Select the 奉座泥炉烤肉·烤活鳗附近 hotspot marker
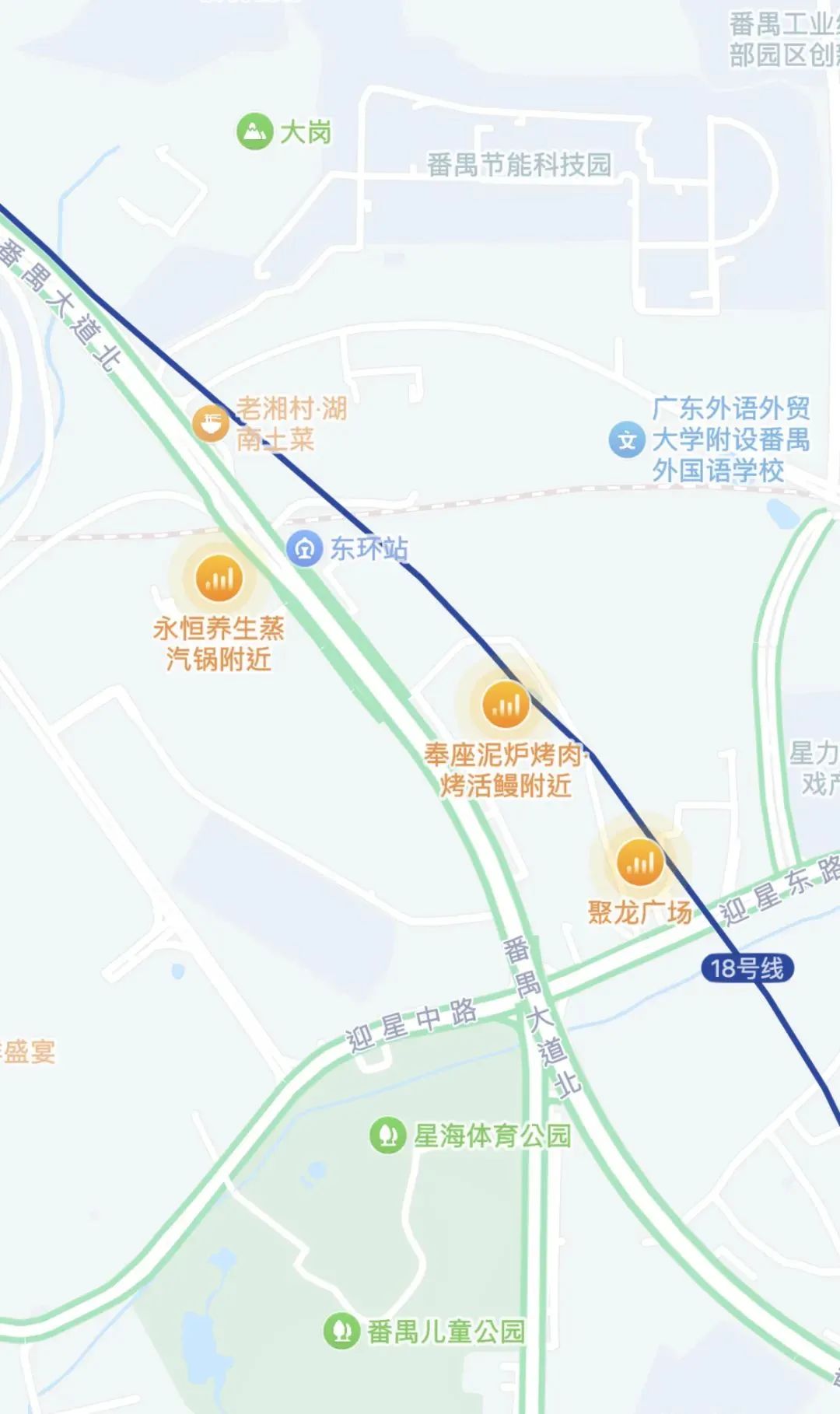 (506, 705)
